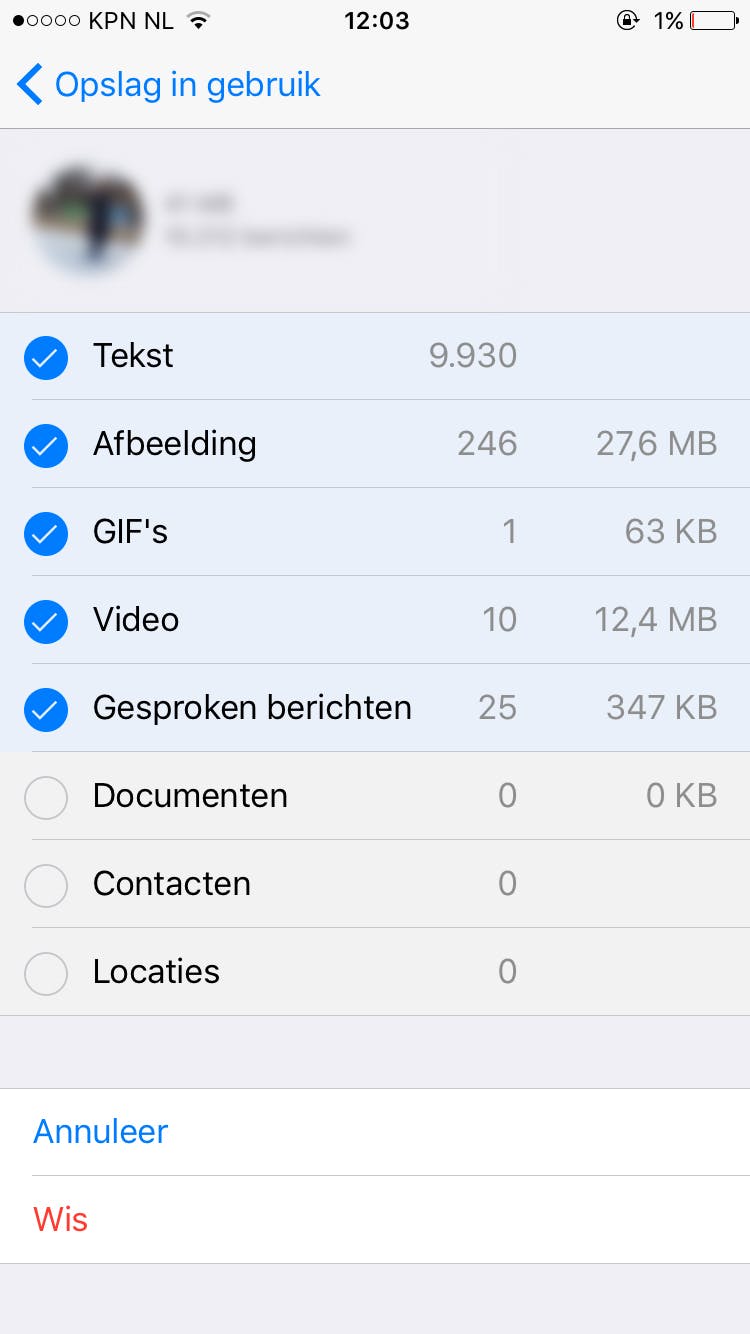Tap Wis to clear selected items
Screen dimensions: 750x1334
61,1220
